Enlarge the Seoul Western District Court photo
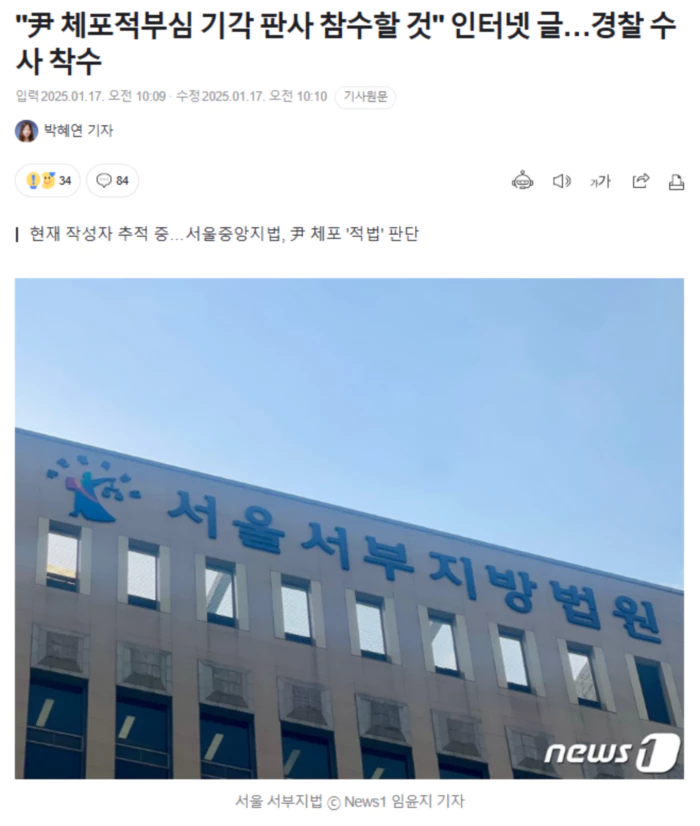The height and width of the screenshot is (826, 700). tap(349, 528)
